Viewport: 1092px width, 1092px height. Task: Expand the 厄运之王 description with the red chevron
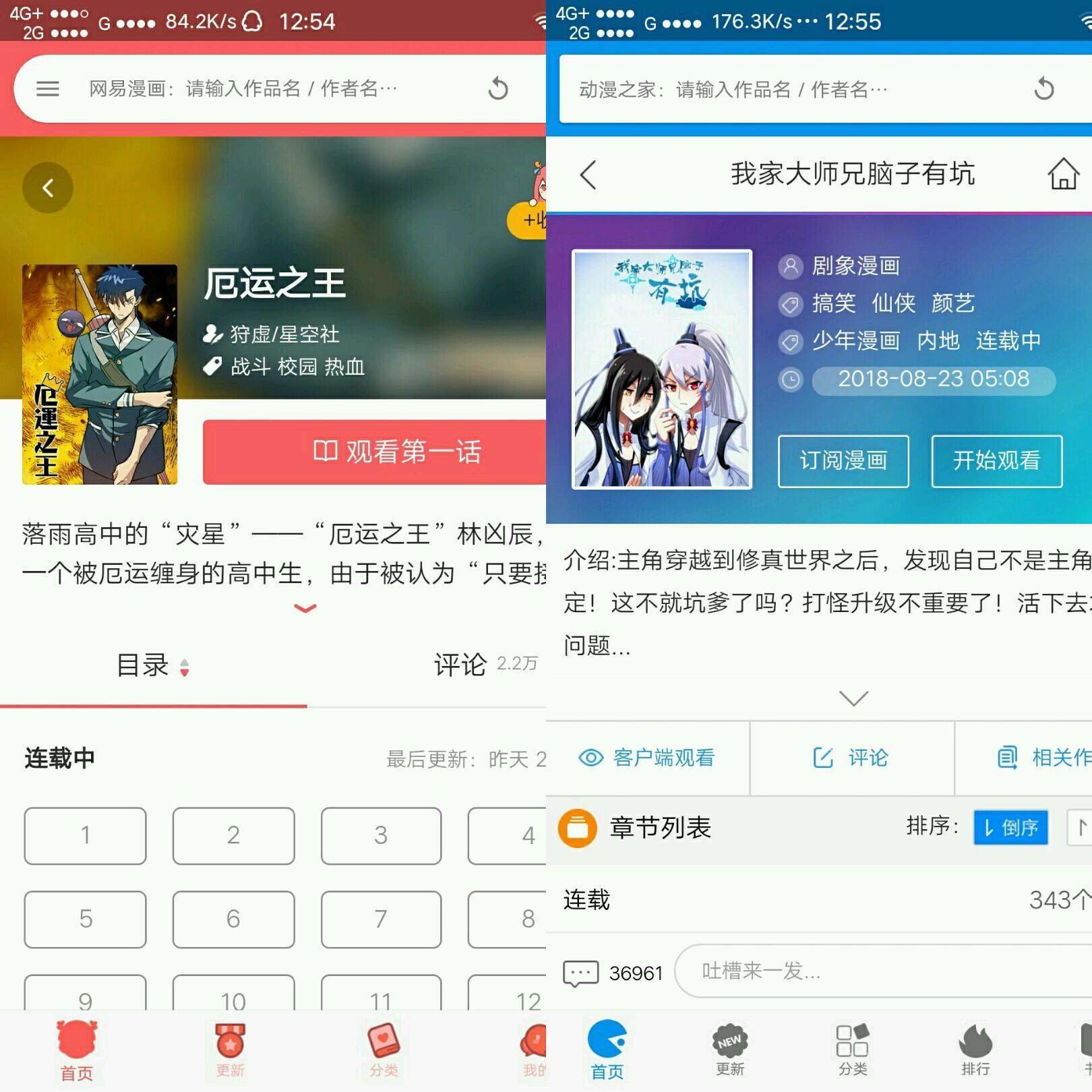pyautogui.click(x=305, y=608)
